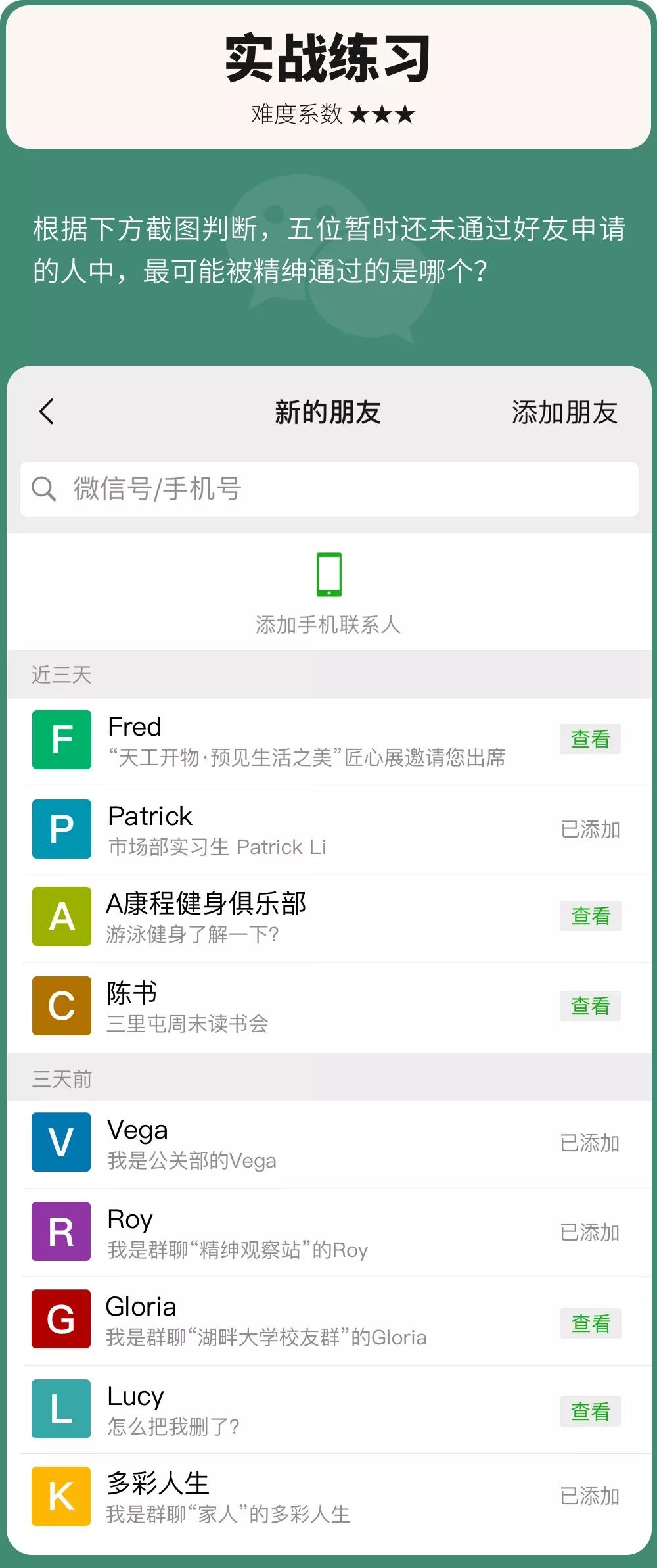Tap the 微信号/手机号 search field
Image resolution: width=657 pixels, height=1568 pixels.
click(197, 488)
